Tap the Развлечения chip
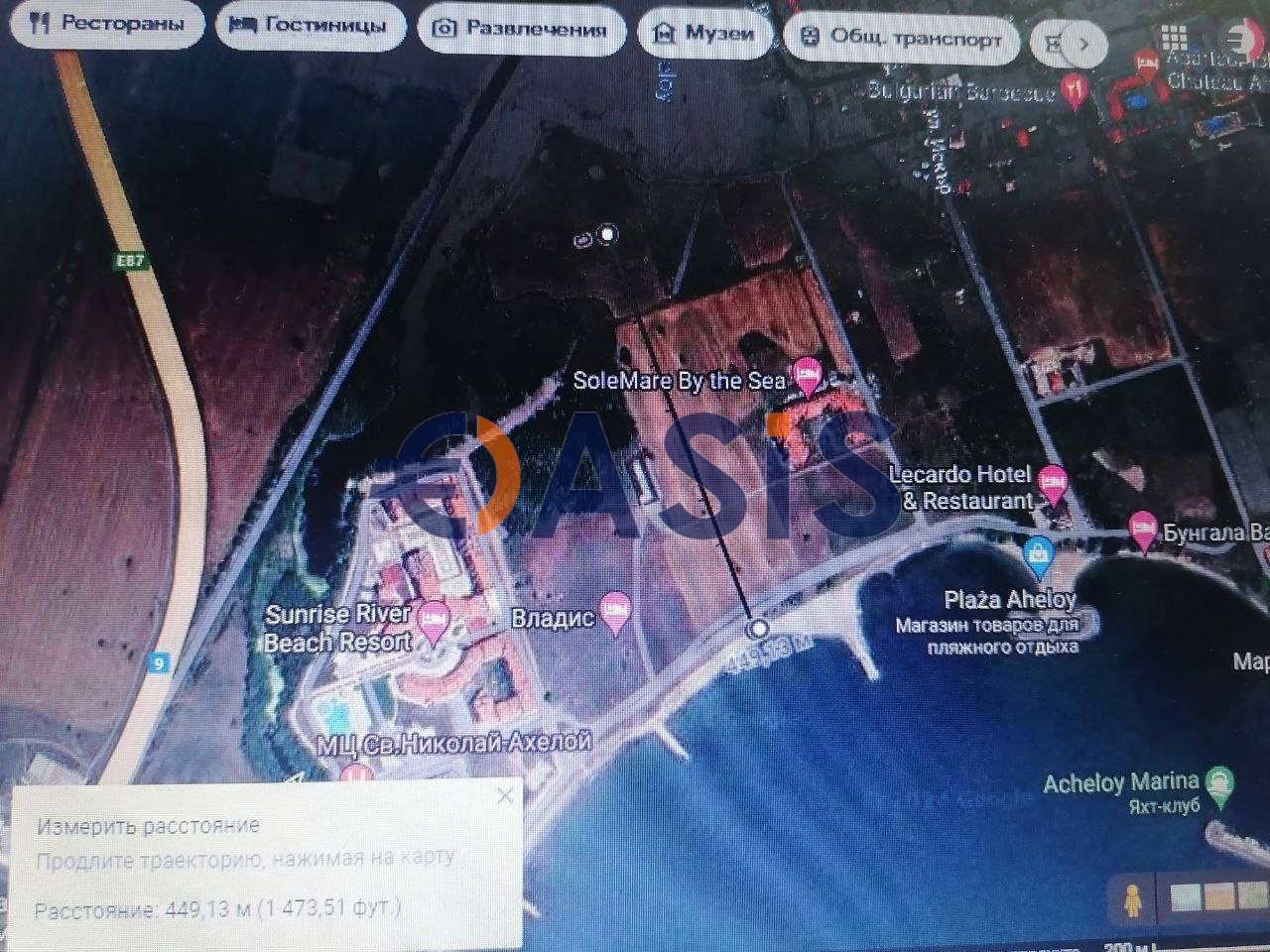This screenshot has width=1270, height=952. pyautogui.click(x=520, y=30)
